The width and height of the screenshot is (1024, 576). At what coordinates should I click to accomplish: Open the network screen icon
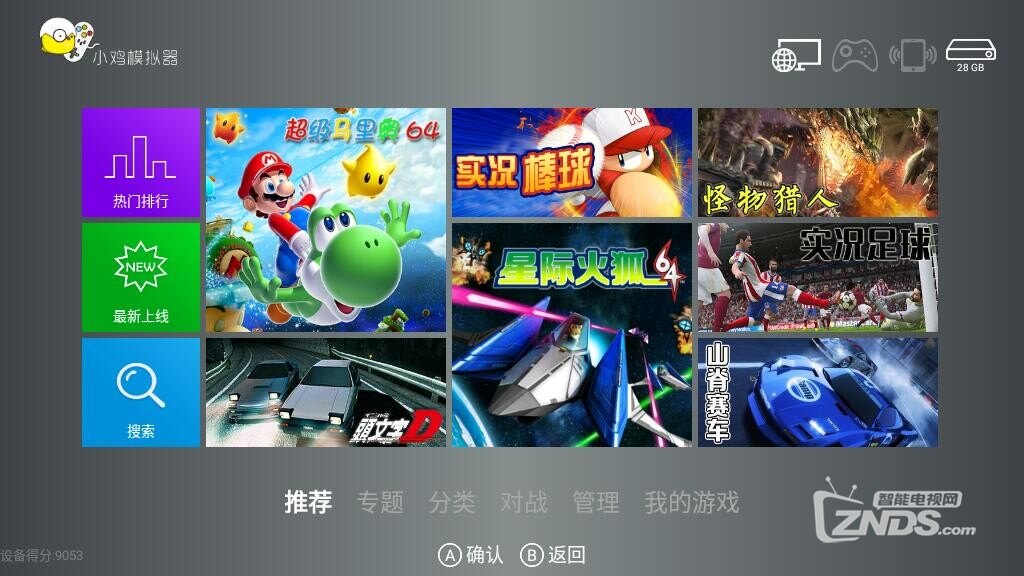click(796, 55)
